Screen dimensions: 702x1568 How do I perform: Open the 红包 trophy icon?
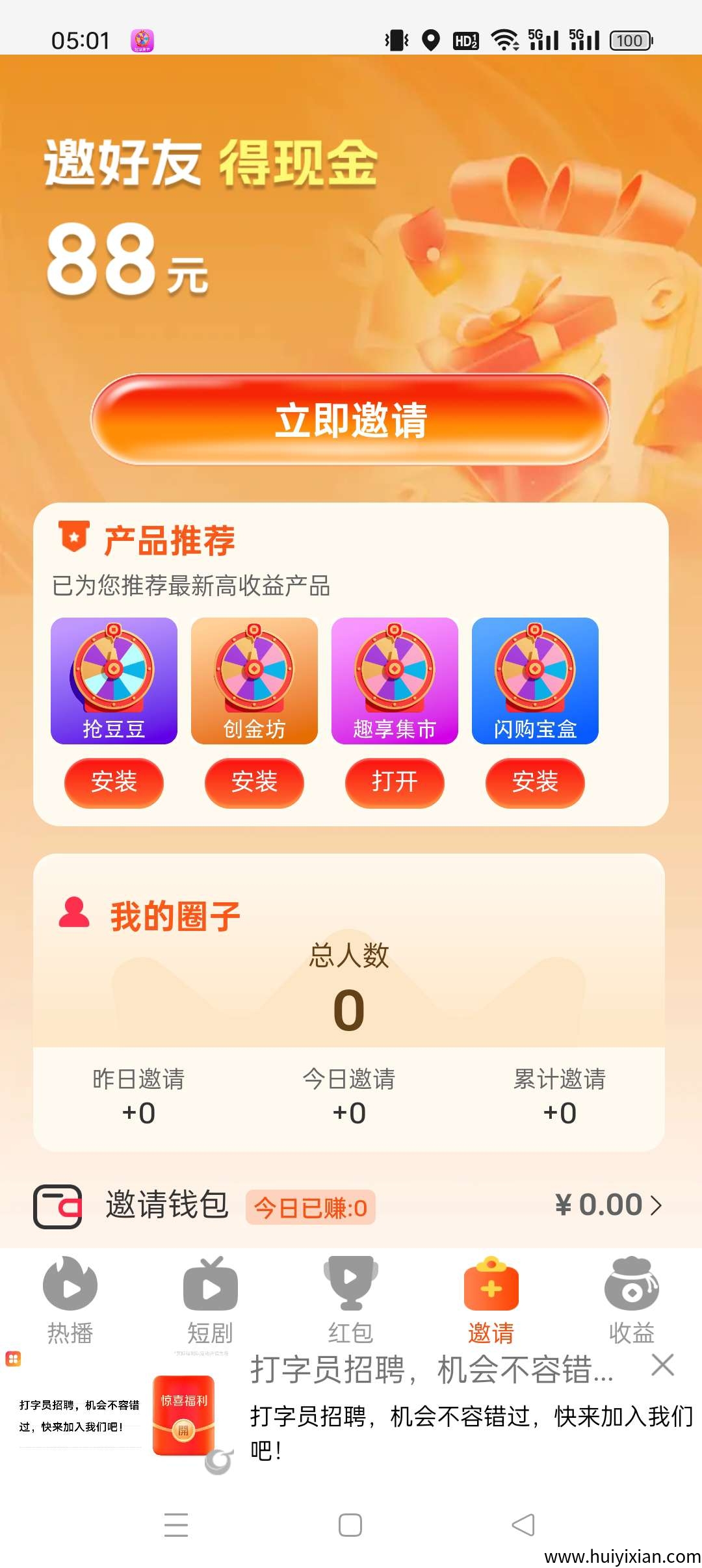pyautogui.click(x=351, y=1285)
